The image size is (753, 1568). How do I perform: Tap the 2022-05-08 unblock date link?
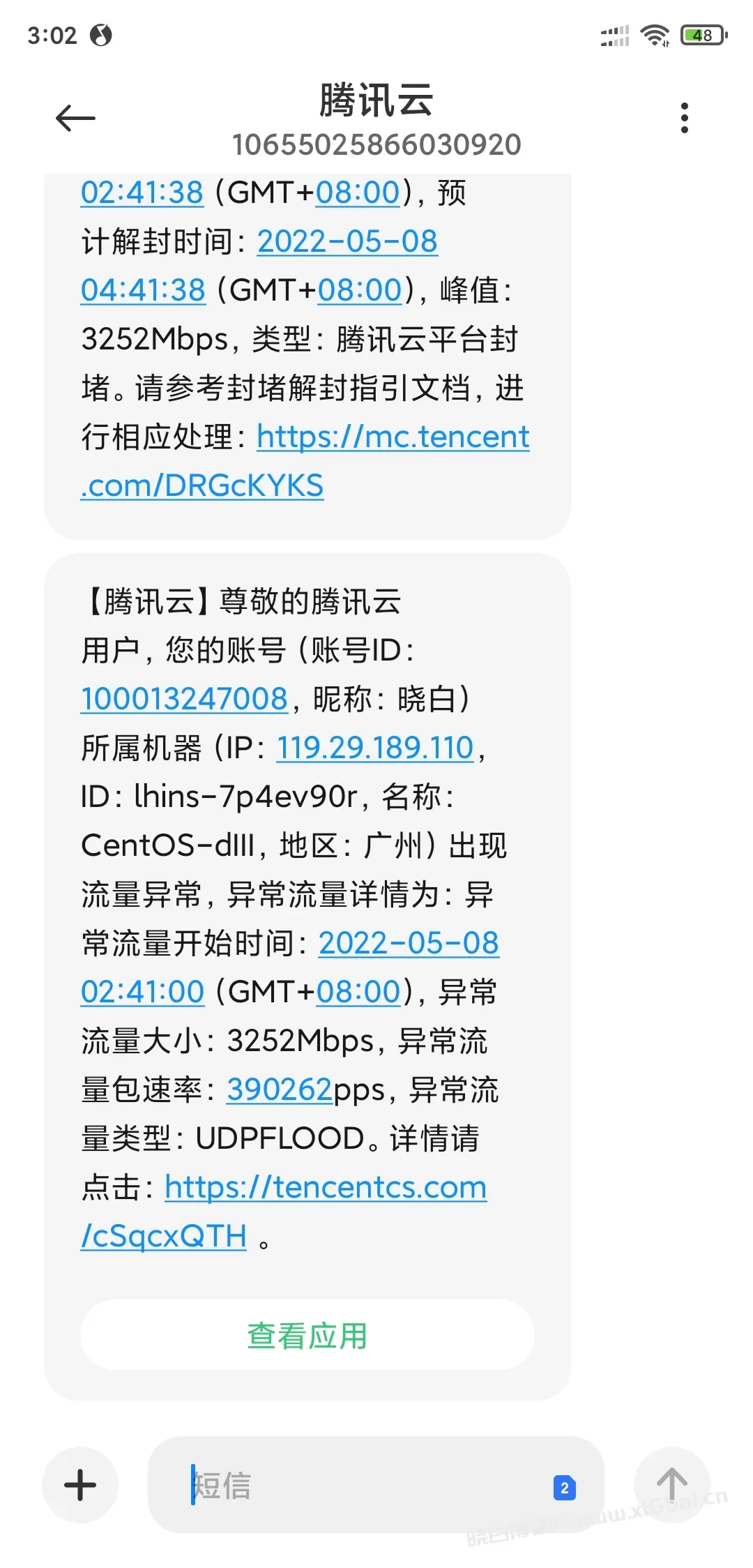coord(347,241)
